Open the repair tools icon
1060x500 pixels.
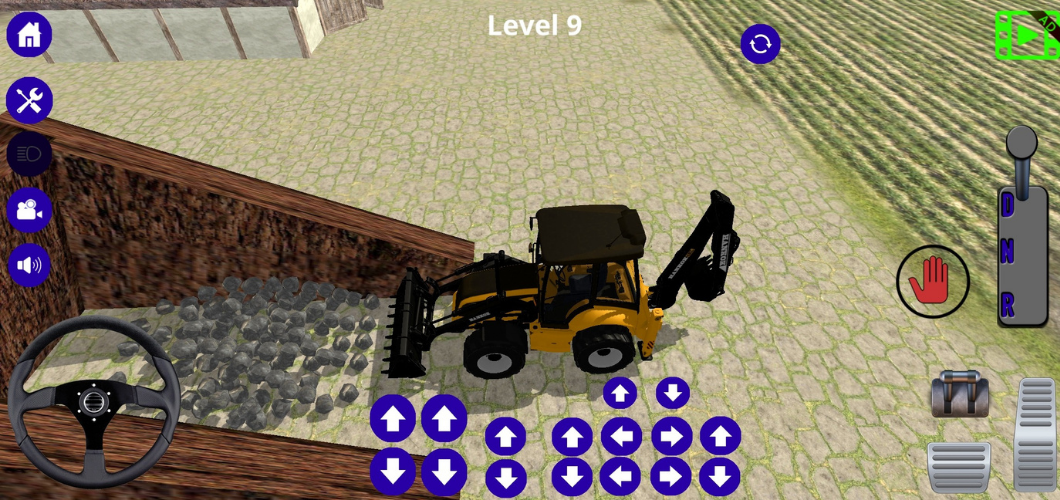point(29,100)
